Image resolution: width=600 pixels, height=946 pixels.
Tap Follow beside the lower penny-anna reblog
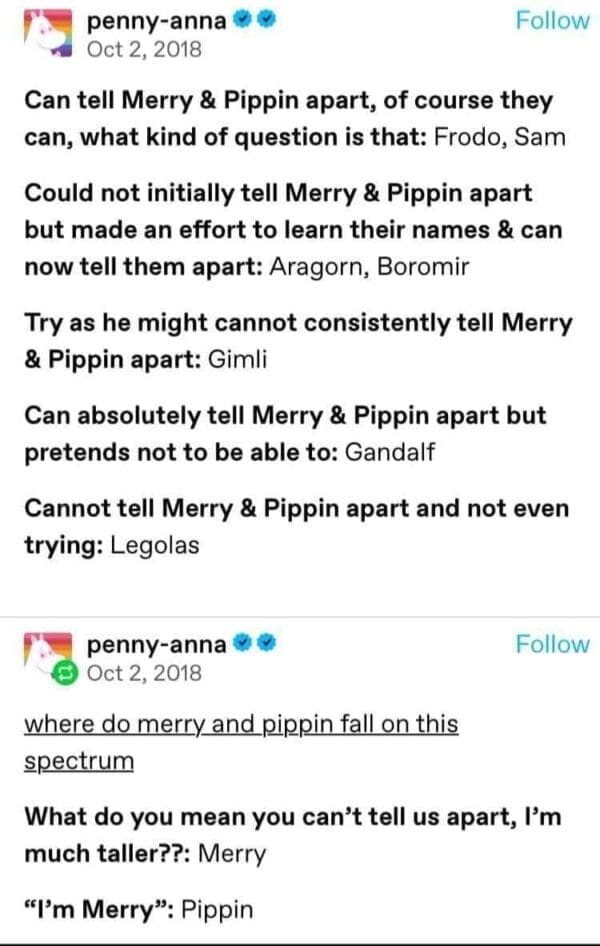pyautogui.click(x=553, y=645)
